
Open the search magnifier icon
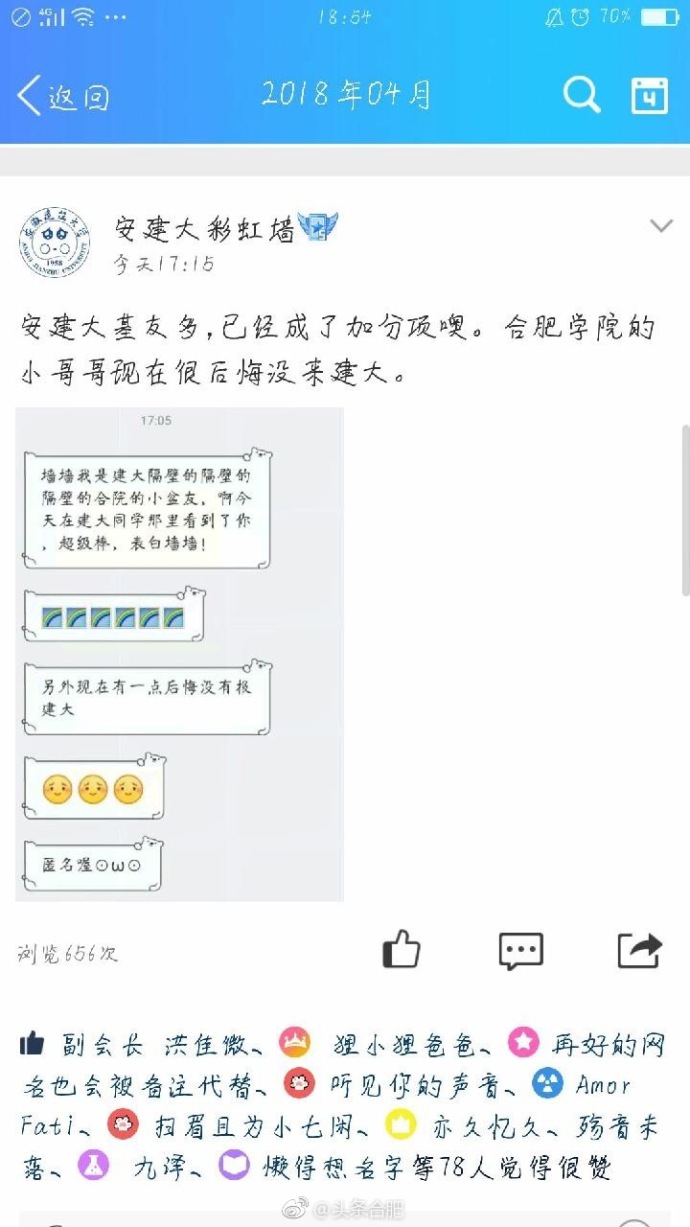581,96
